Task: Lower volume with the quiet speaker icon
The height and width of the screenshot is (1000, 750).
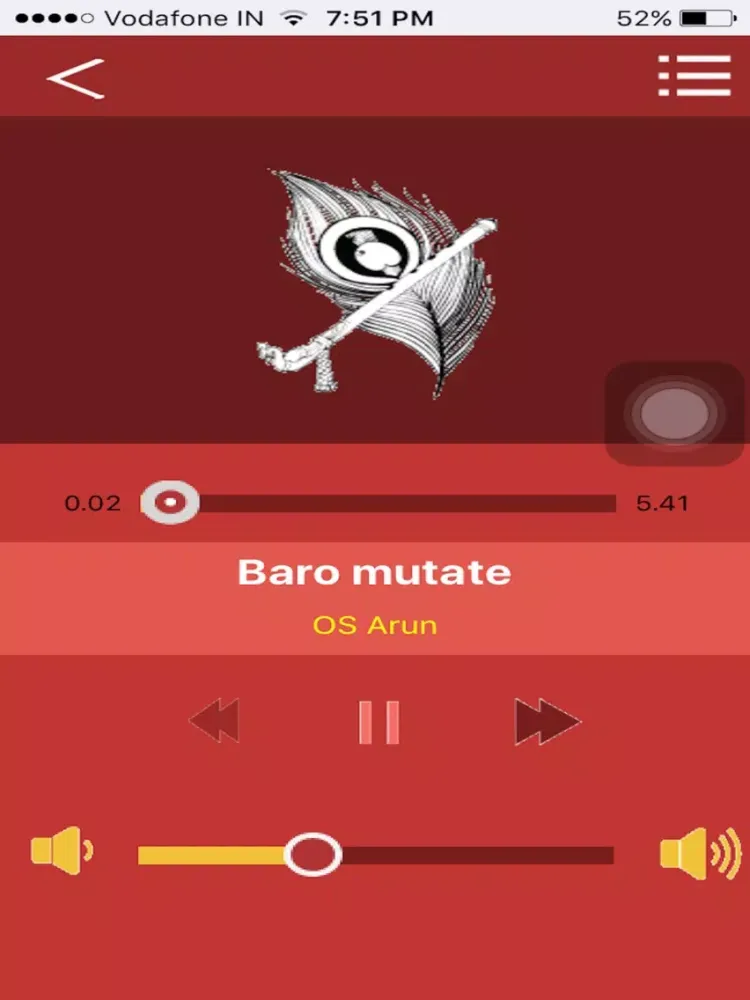Action: pos(60,852)
